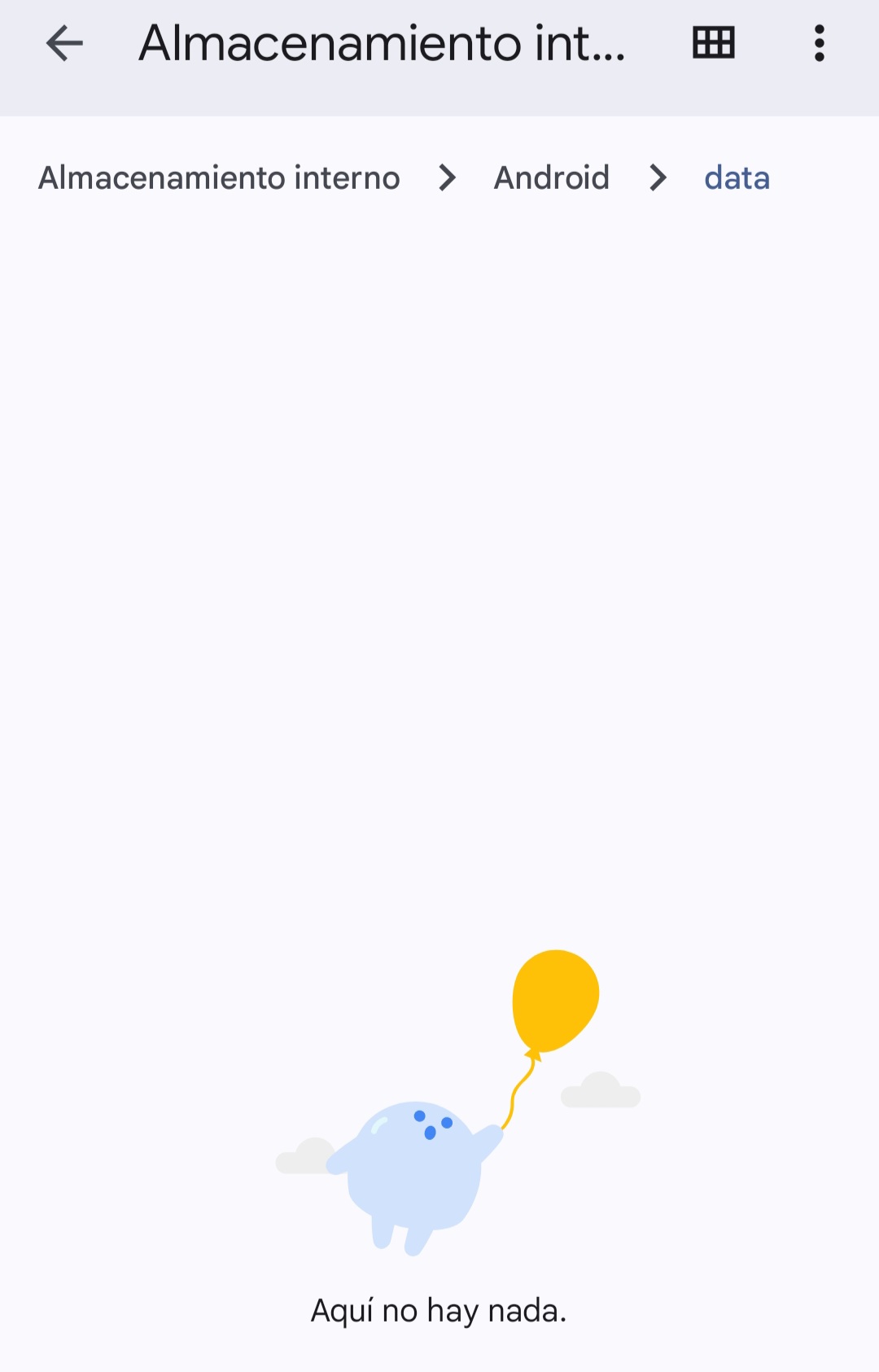Go to the Android folder breadcrumb
The image size is (879, 1372).
coord(551,178)
